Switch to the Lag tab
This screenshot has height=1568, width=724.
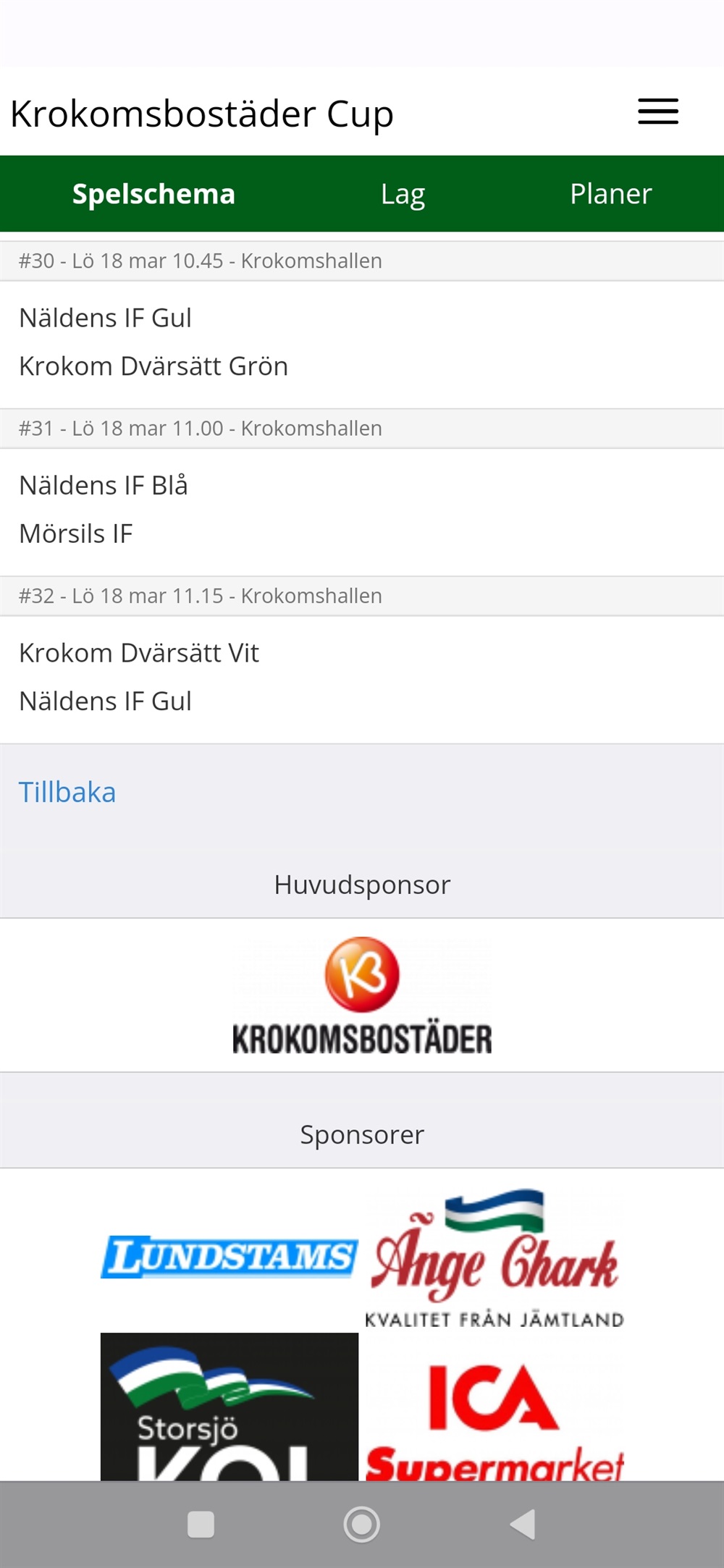403,194
